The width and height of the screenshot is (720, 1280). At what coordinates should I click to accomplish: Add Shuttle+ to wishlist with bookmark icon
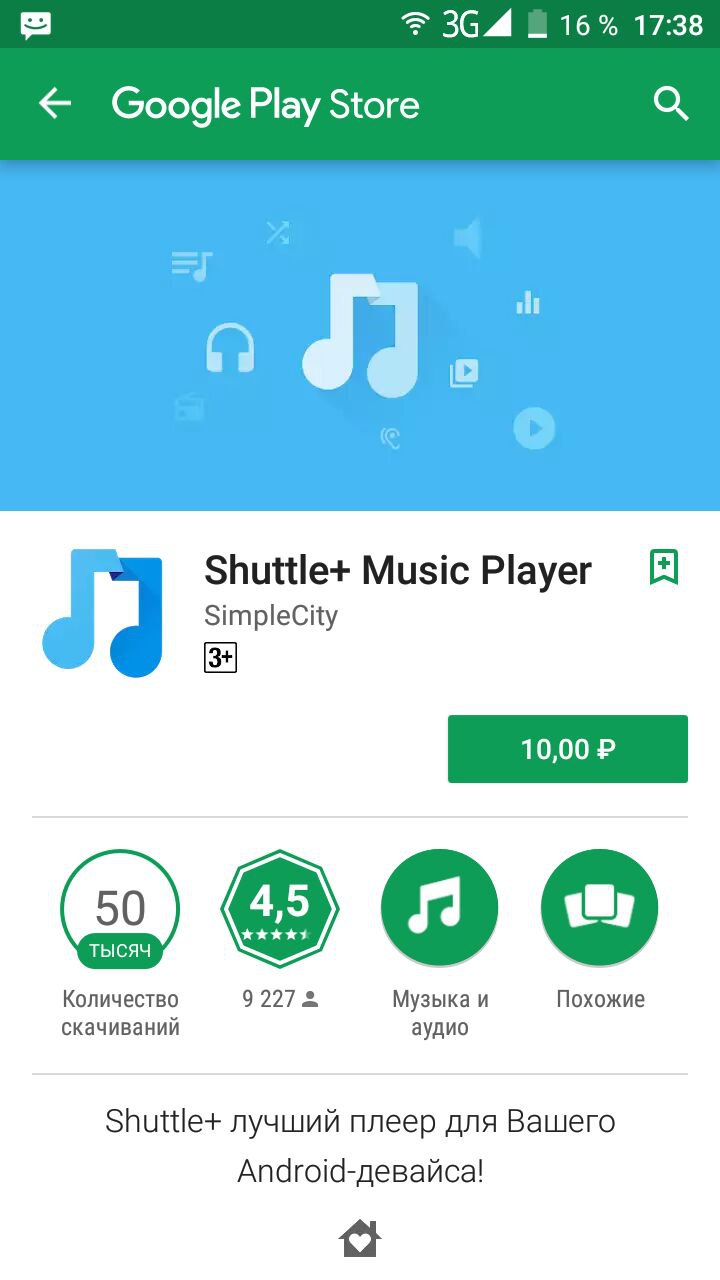point(664,567)
